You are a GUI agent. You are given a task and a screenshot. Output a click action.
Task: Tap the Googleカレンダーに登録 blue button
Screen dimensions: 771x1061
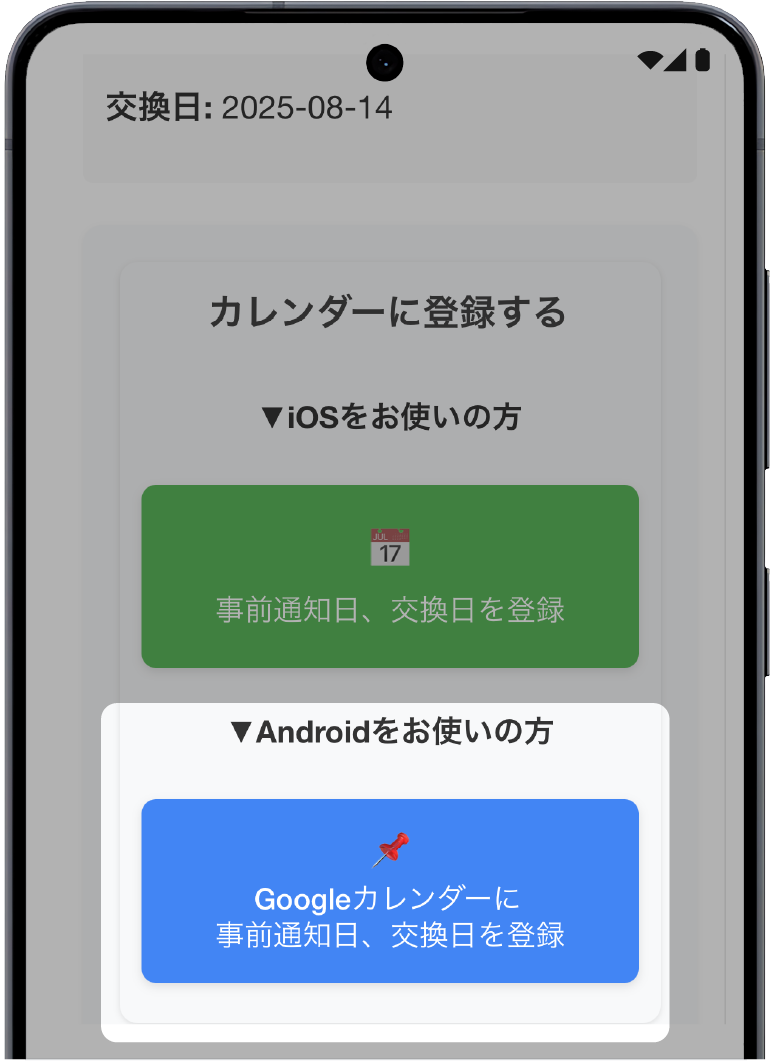[x=390, y=890]
